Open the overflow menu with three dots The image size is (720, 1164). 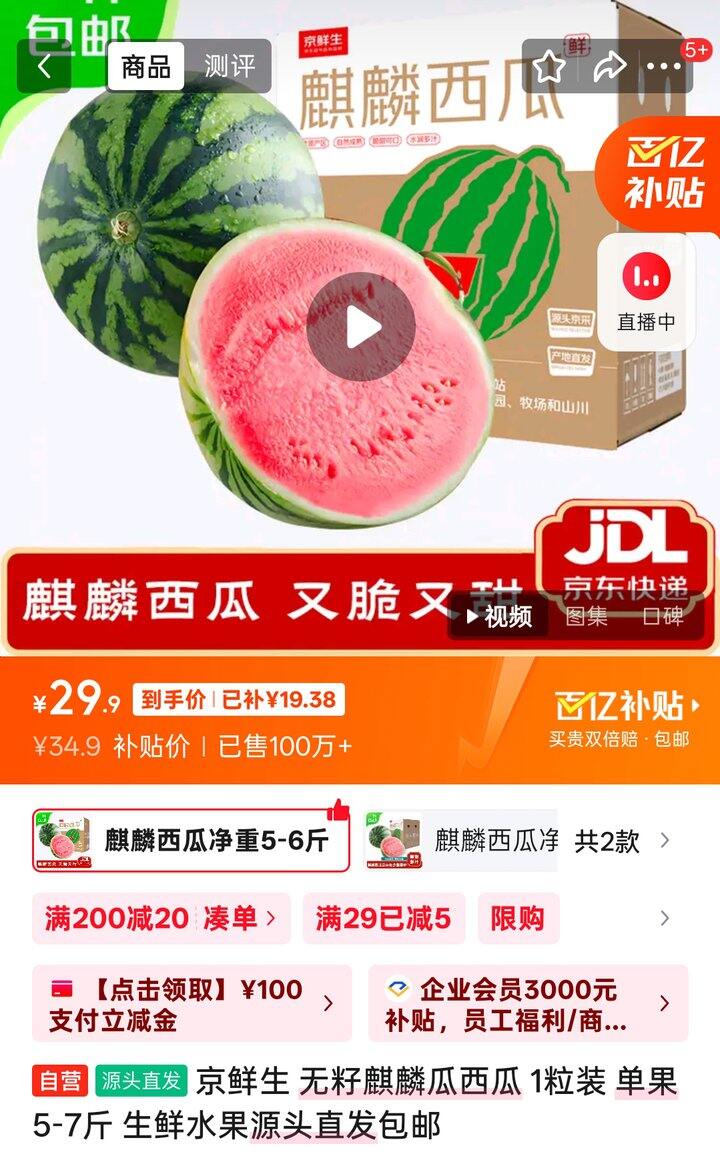click(664, 67)
